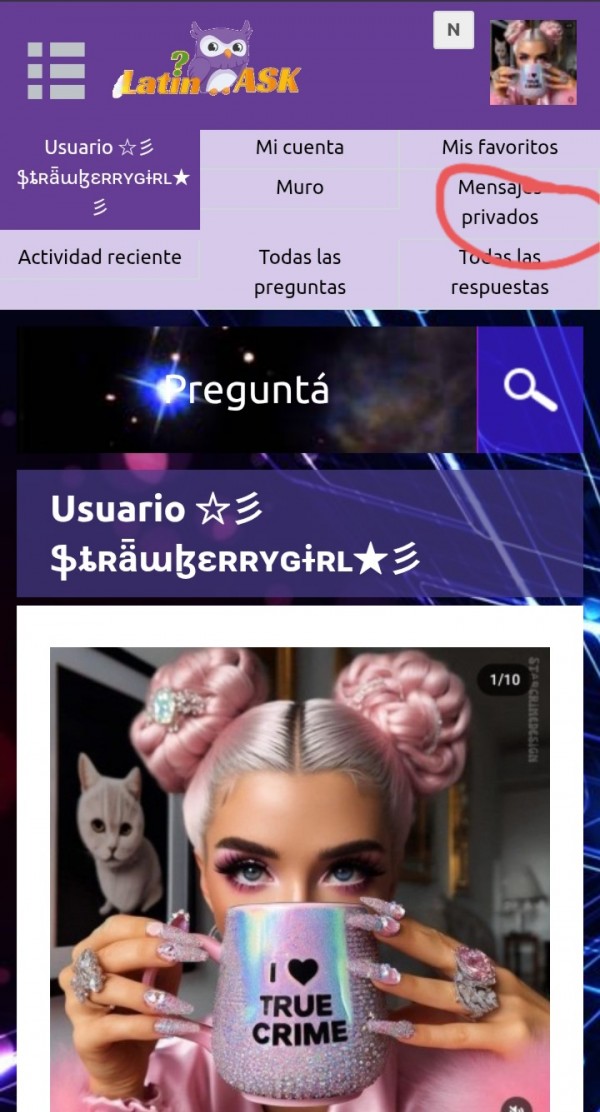Open Mensajes privados

(x=499, y=202)
